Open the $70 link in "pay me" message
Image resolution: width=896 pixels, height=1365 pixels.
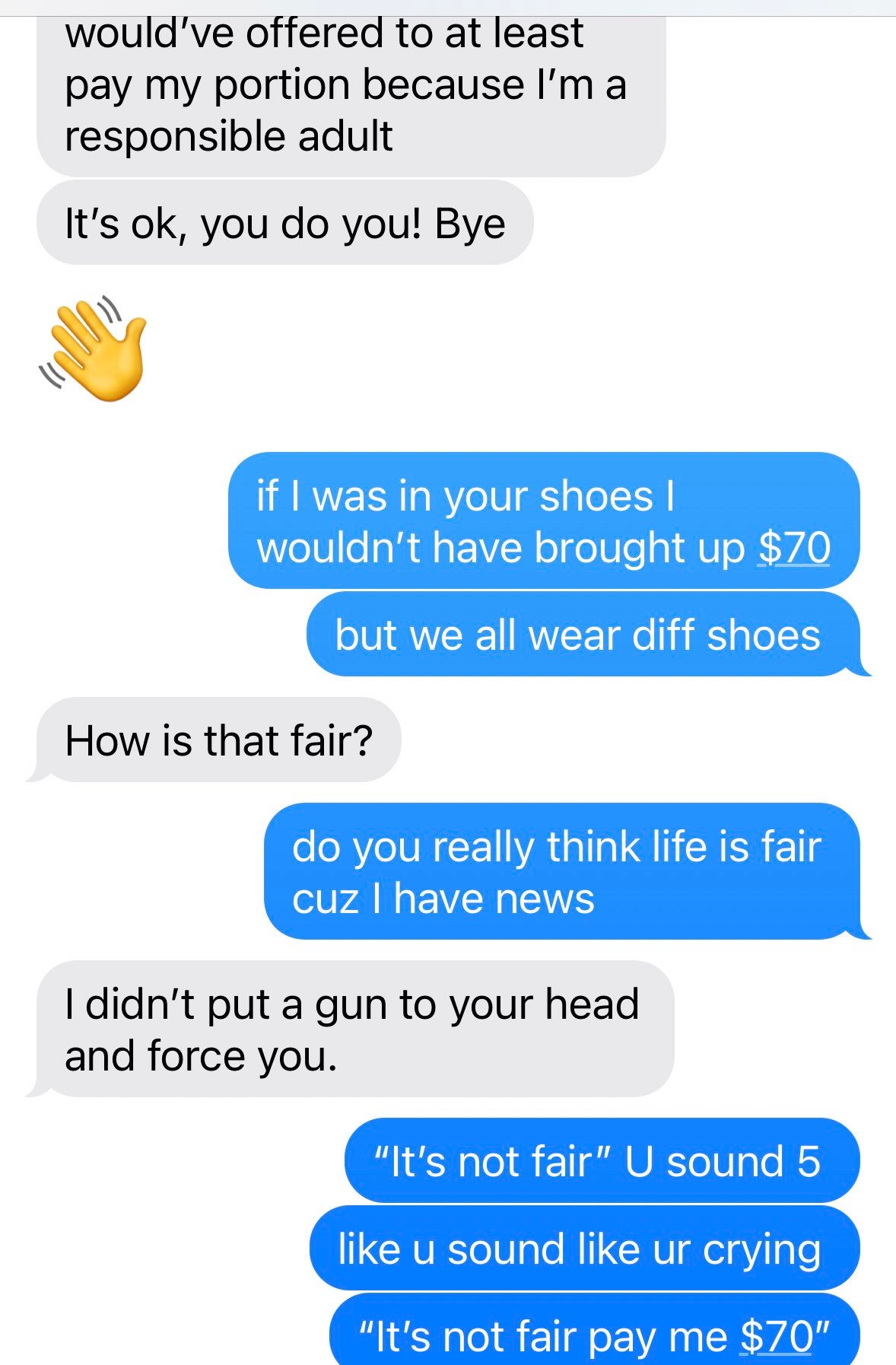pos(776,1336)
